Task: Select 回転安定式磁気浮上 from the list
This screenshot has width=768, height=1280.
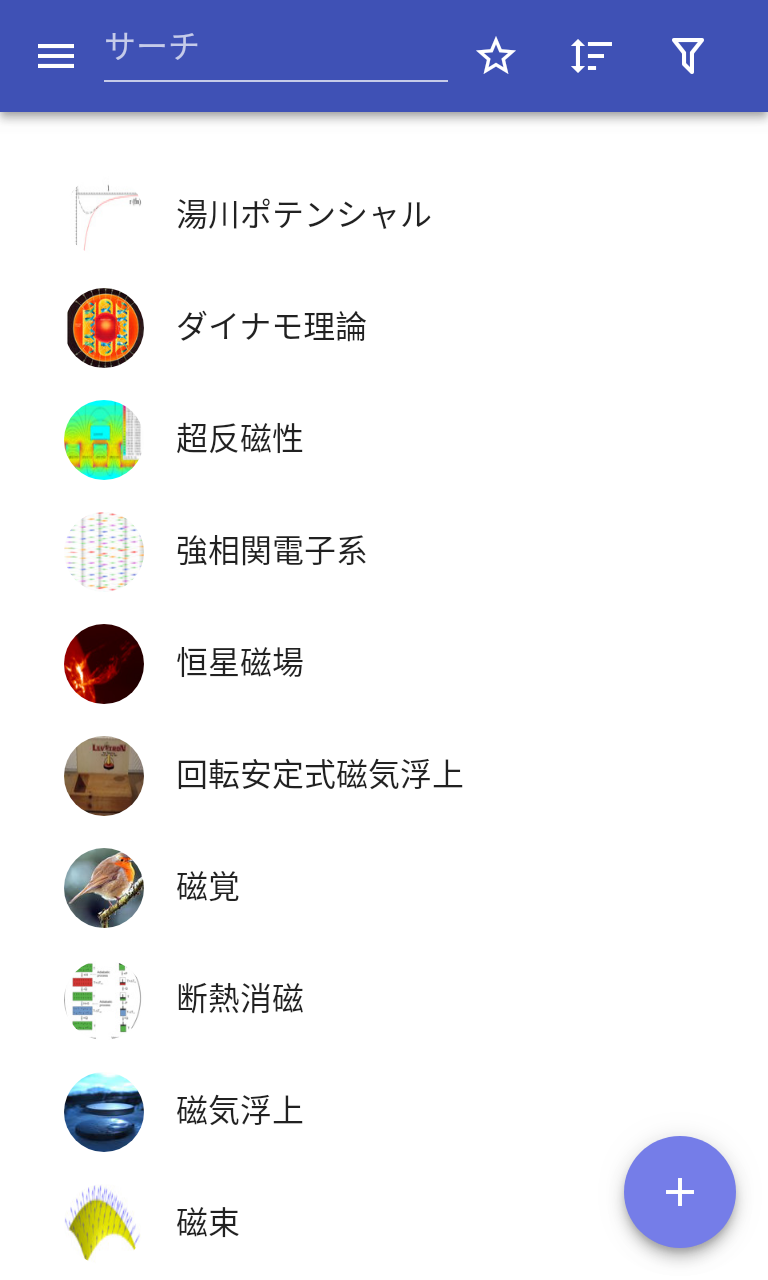Action: (319, 775)
